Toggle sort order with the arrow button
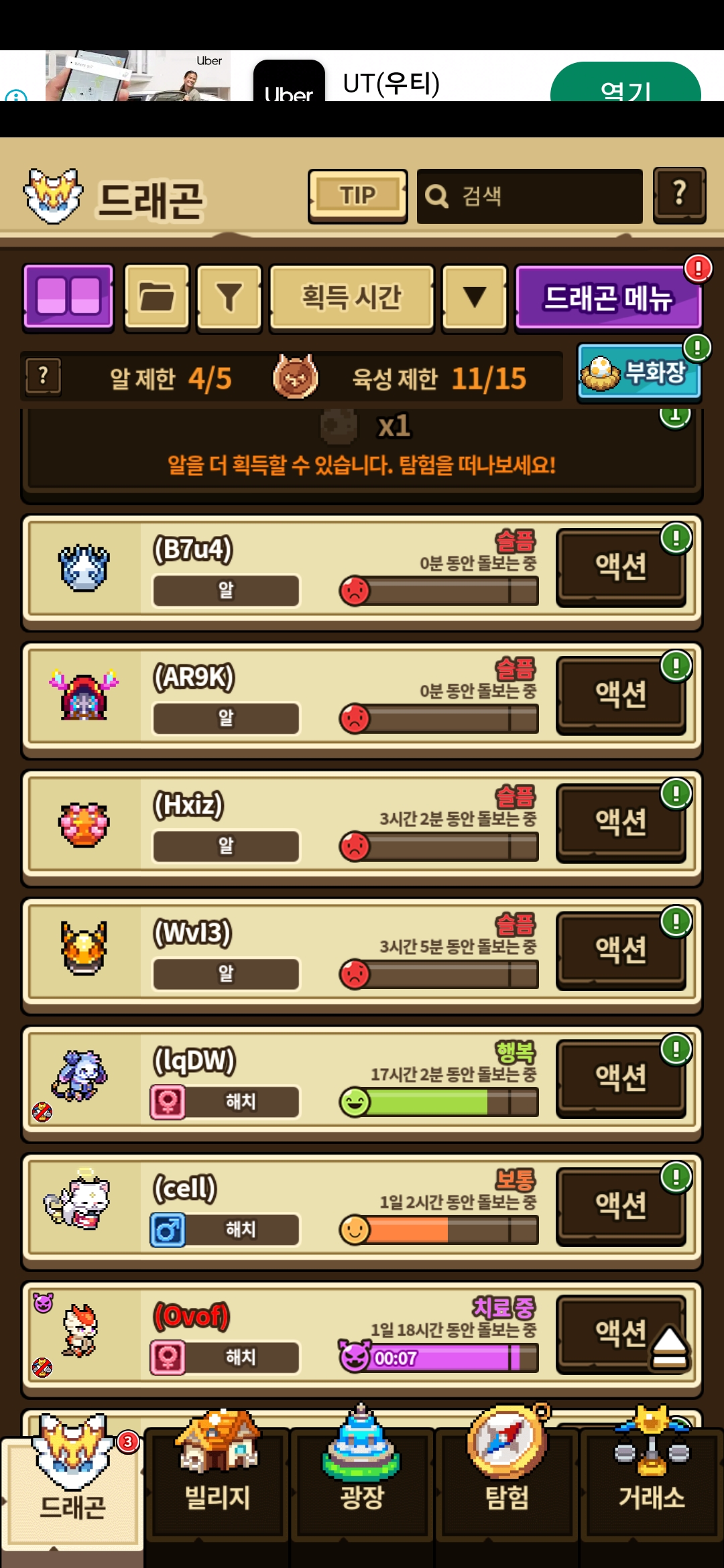Viewport: 724px width, 1568px height. pyautogui.click(x=475, y=297)
